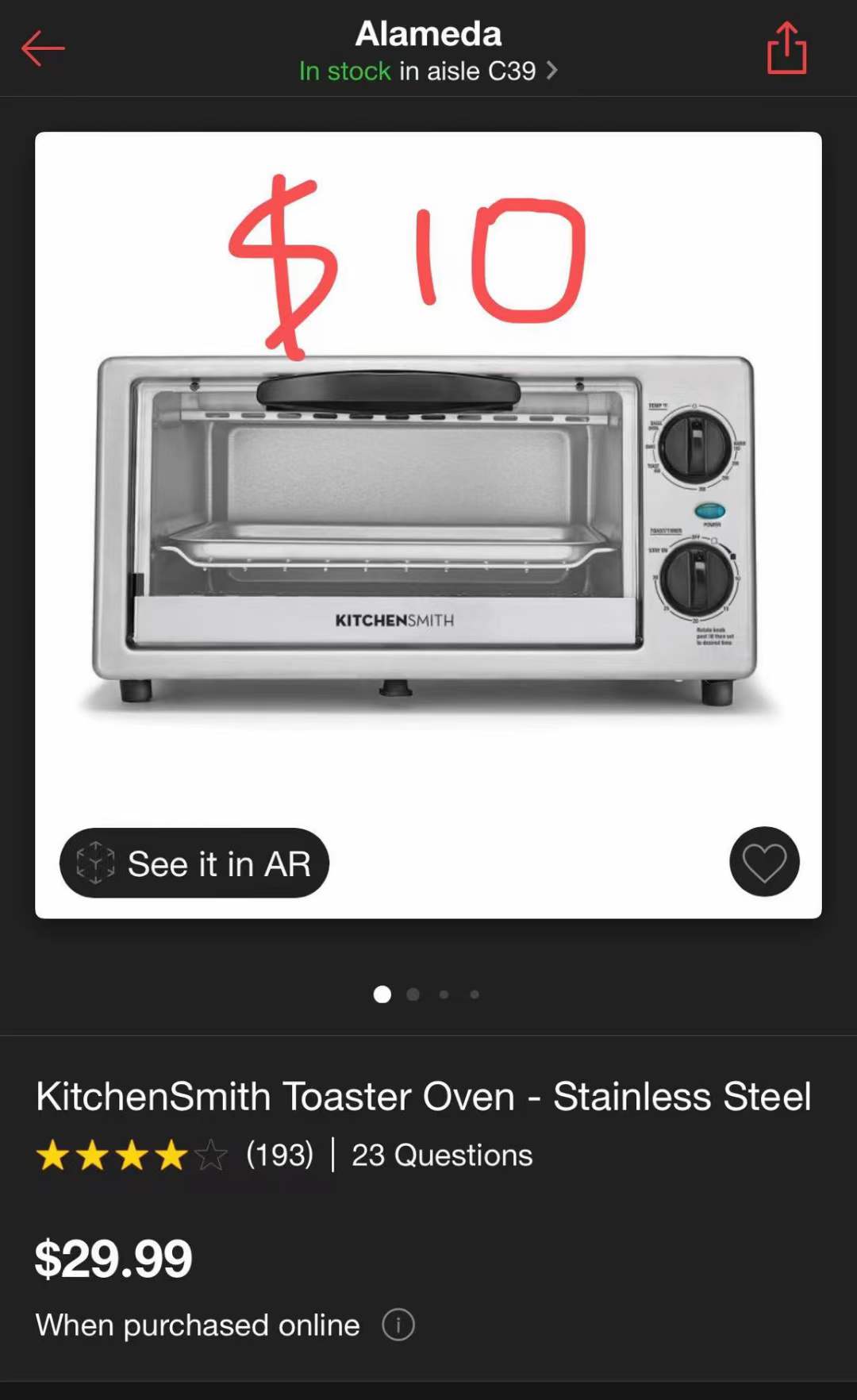Tap See it in AR button
Screen dimensions: 857x1400
tap(194, 863)
